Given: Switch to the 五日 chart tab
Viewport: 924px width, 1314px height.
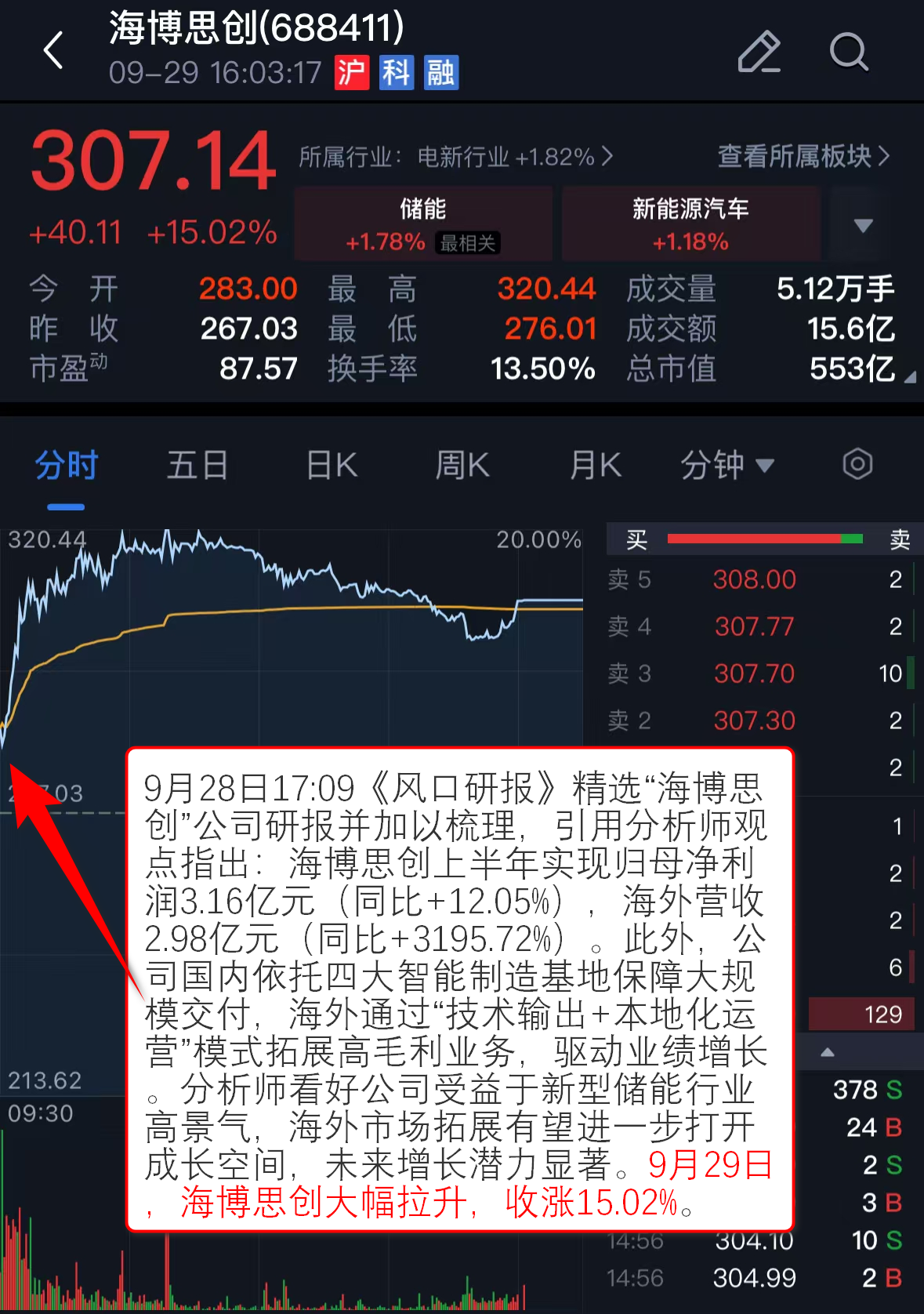Looking at the screenshot, I should [197, 466].
